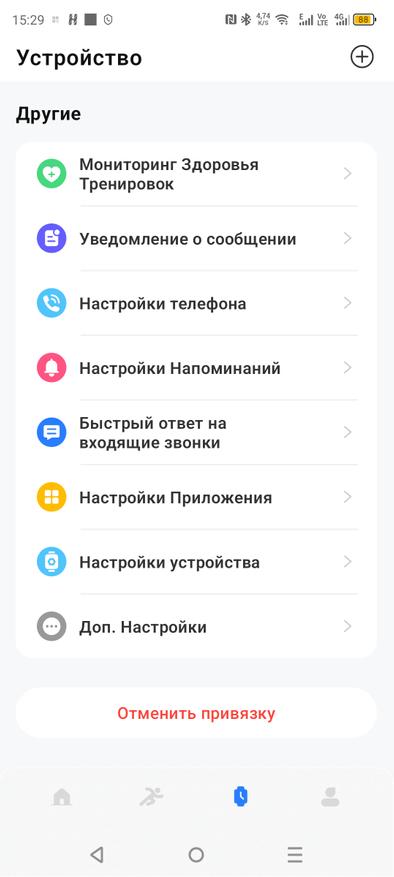Open Мониторинг Здоровья Тренировок
Screen dimensions: 394x877
tap(196, 174)
